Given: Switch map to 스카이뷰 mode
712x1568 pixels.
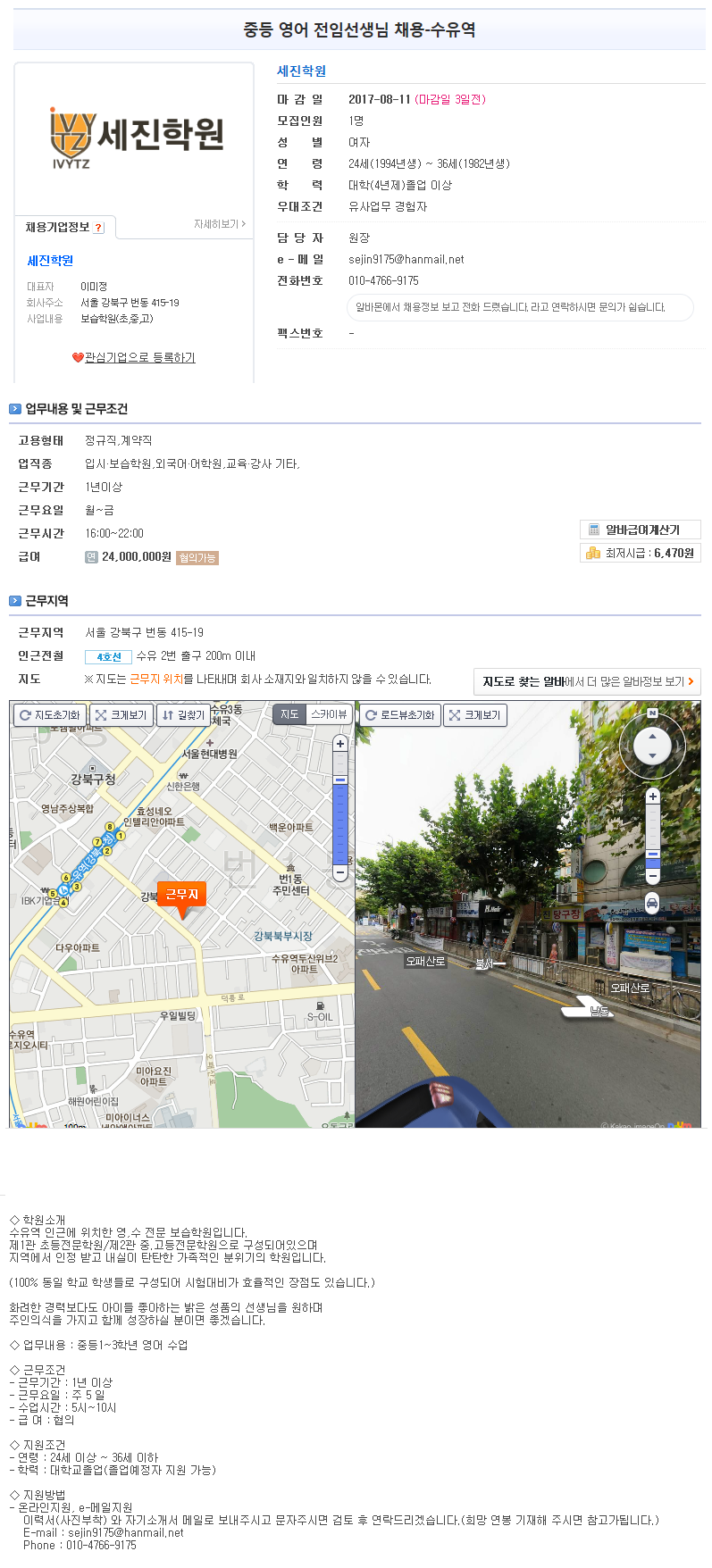Looking at the screenshot, I should tap(329, 714).
